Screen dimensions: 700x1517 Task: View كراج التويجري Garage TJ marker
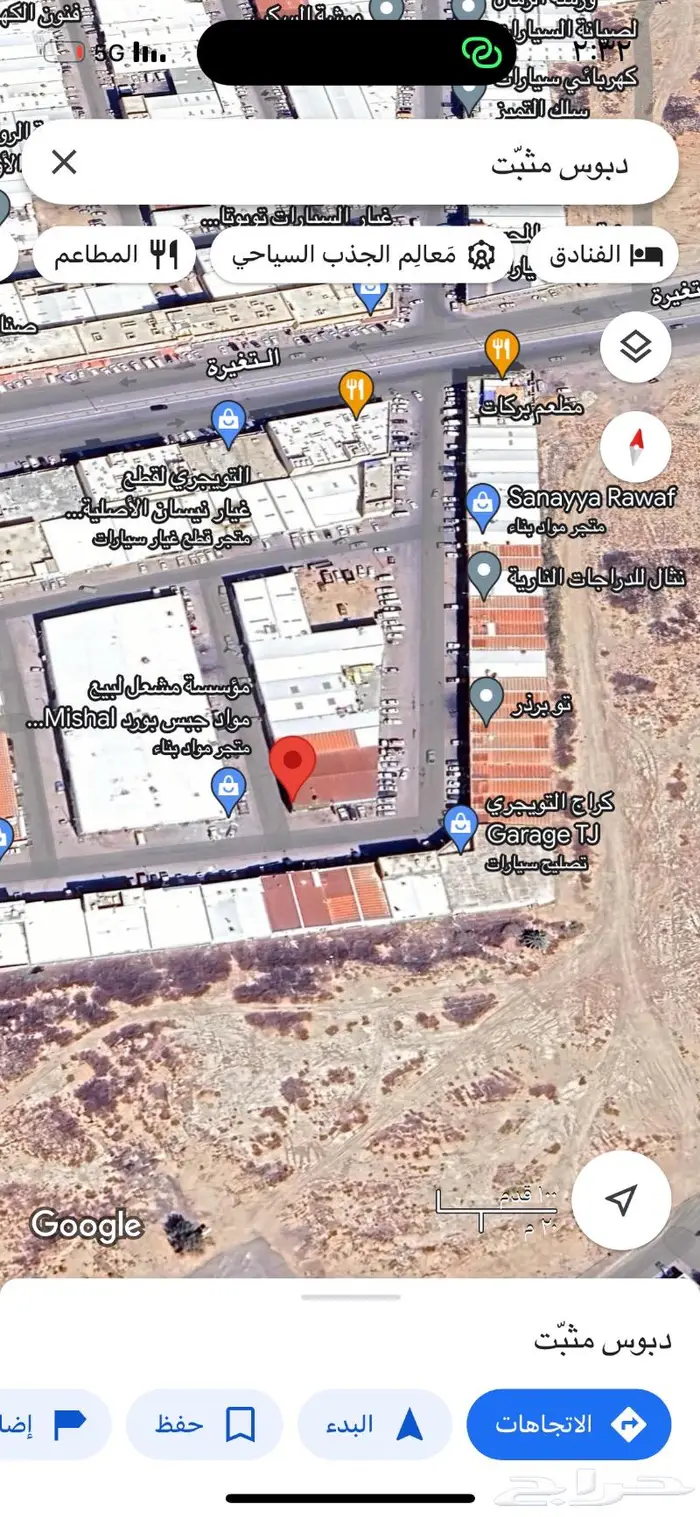[460, 827]
